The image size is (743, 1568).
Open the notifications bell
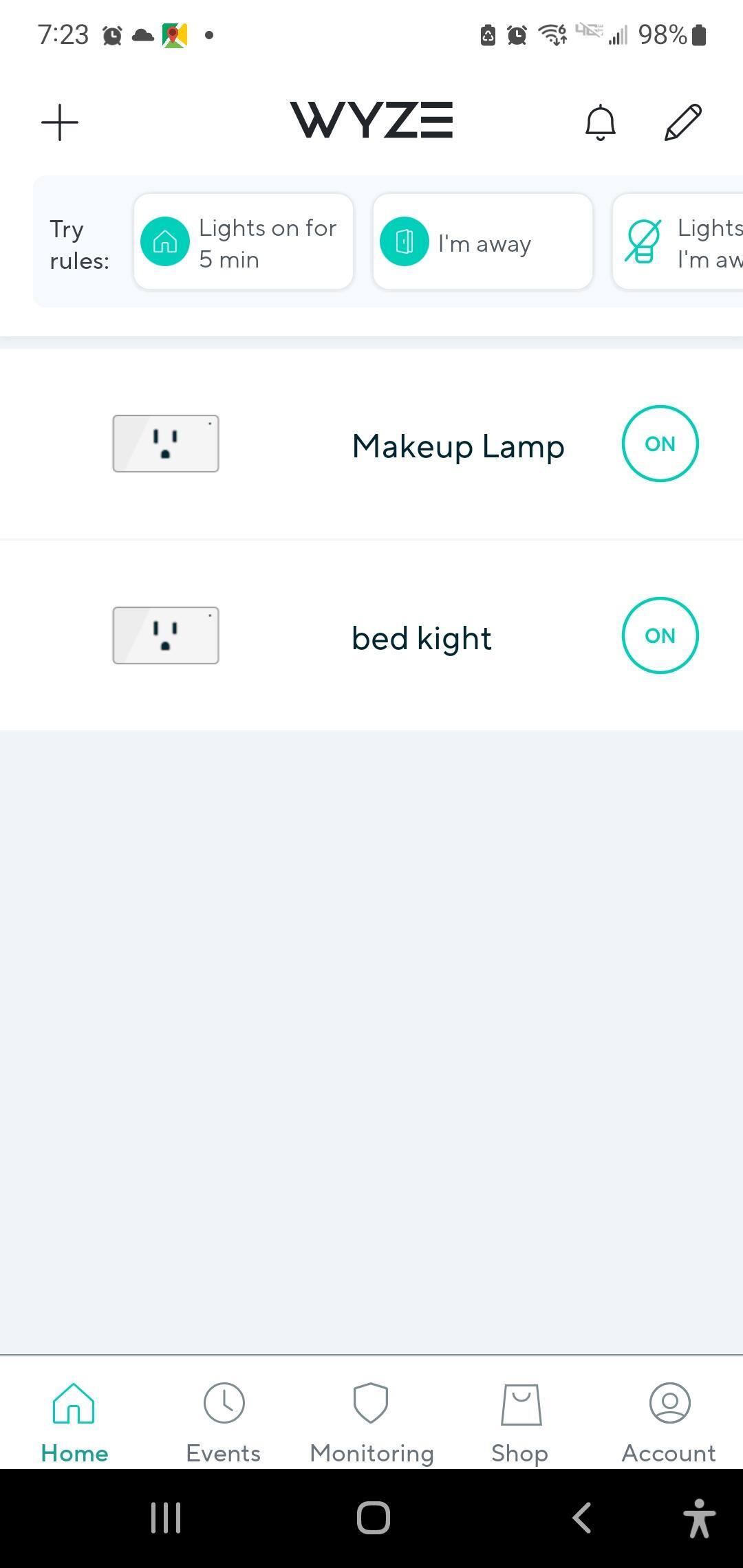coord(600,122)
